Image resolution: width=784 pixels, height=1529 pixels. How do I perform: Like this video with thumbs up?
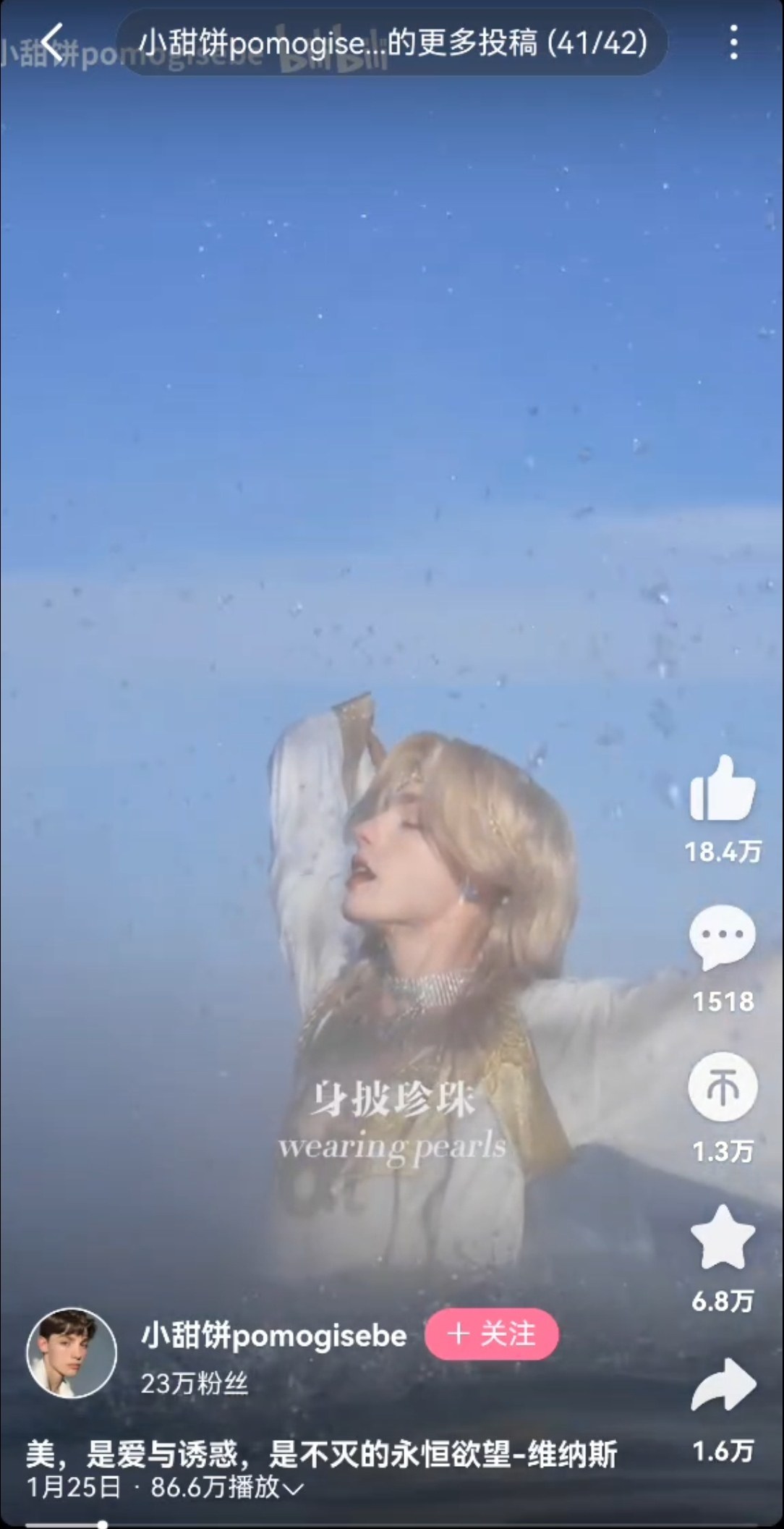(723, 789)
